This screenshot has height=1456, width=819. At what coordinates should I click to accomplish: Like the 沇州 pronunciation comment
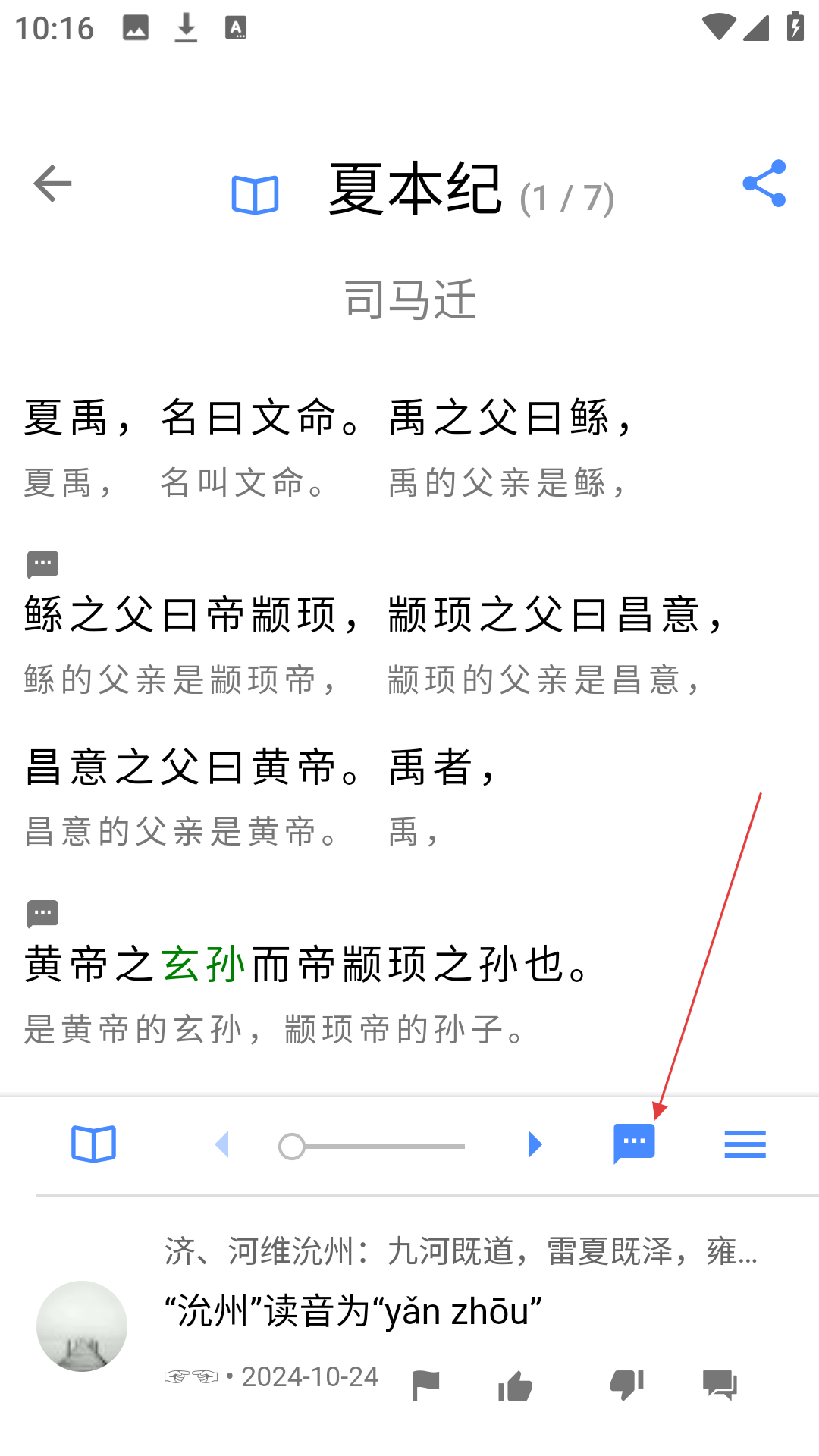point(516,1385)
